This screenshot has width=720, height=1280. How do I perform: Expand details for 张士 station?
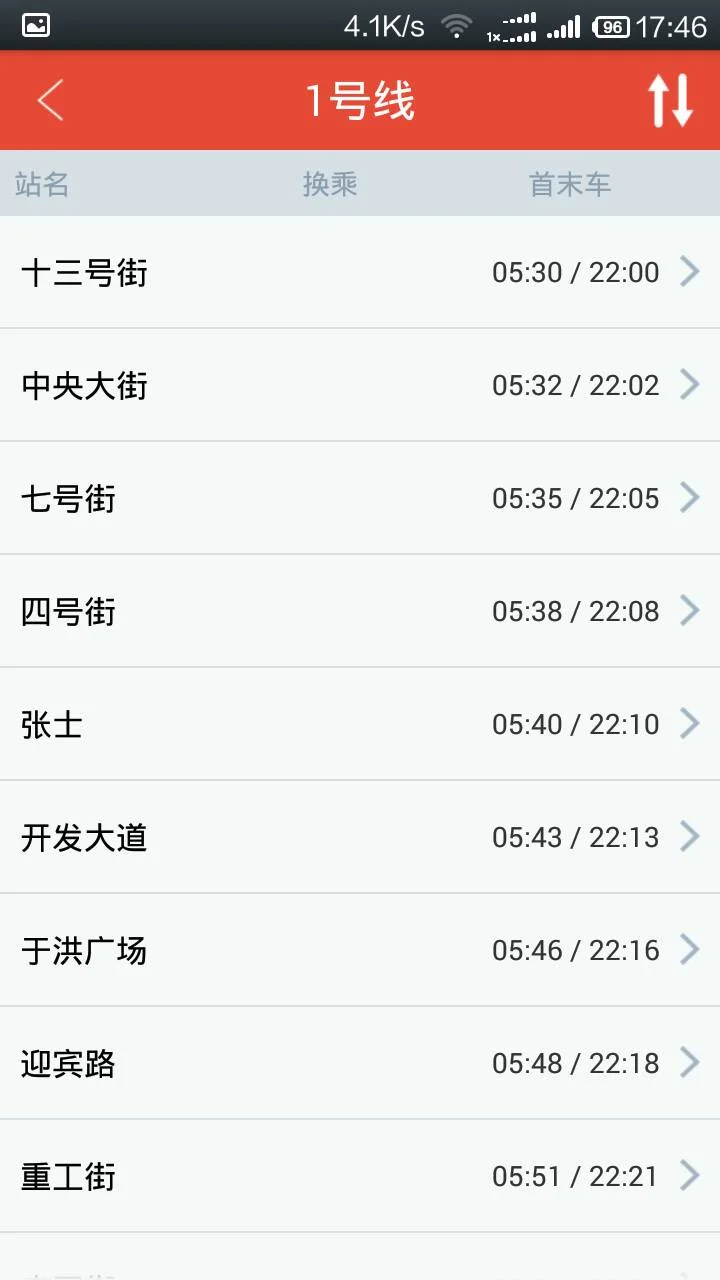click(x=360, y=724)
